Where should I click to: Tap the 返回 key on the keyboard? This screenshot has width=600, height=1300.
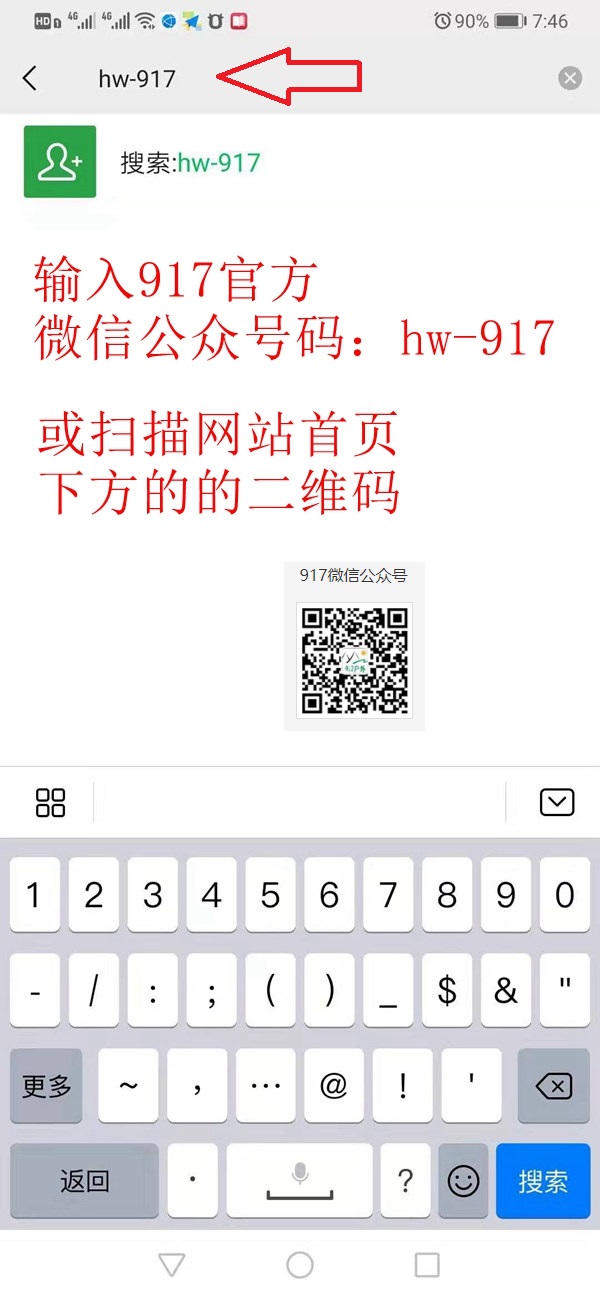tap(84, 1181)
